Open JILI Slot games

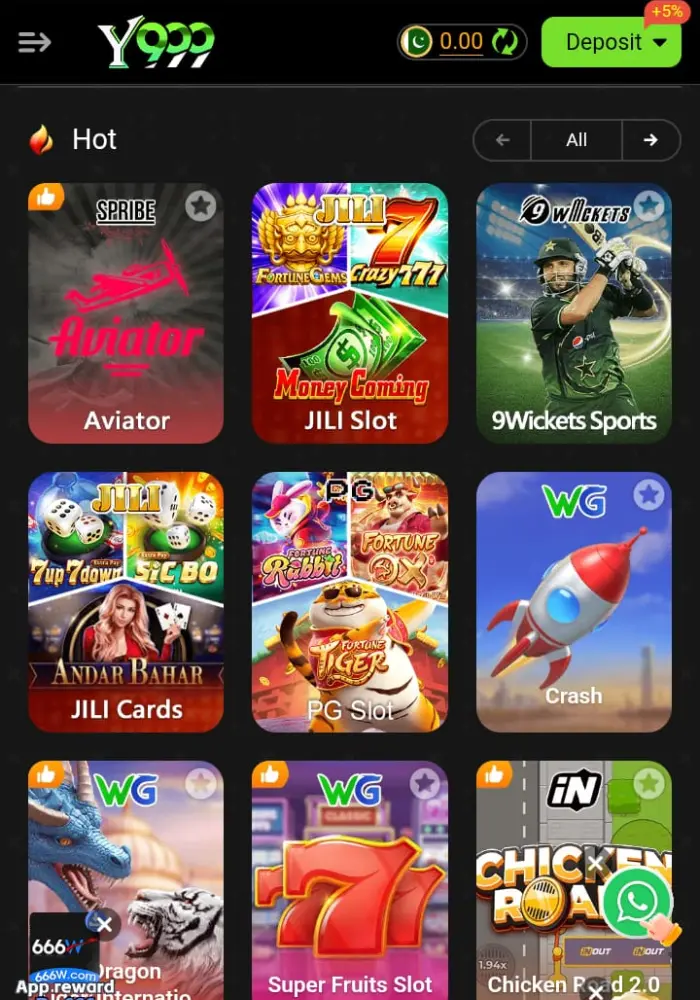pyautogui.click(x=350, y=320)
